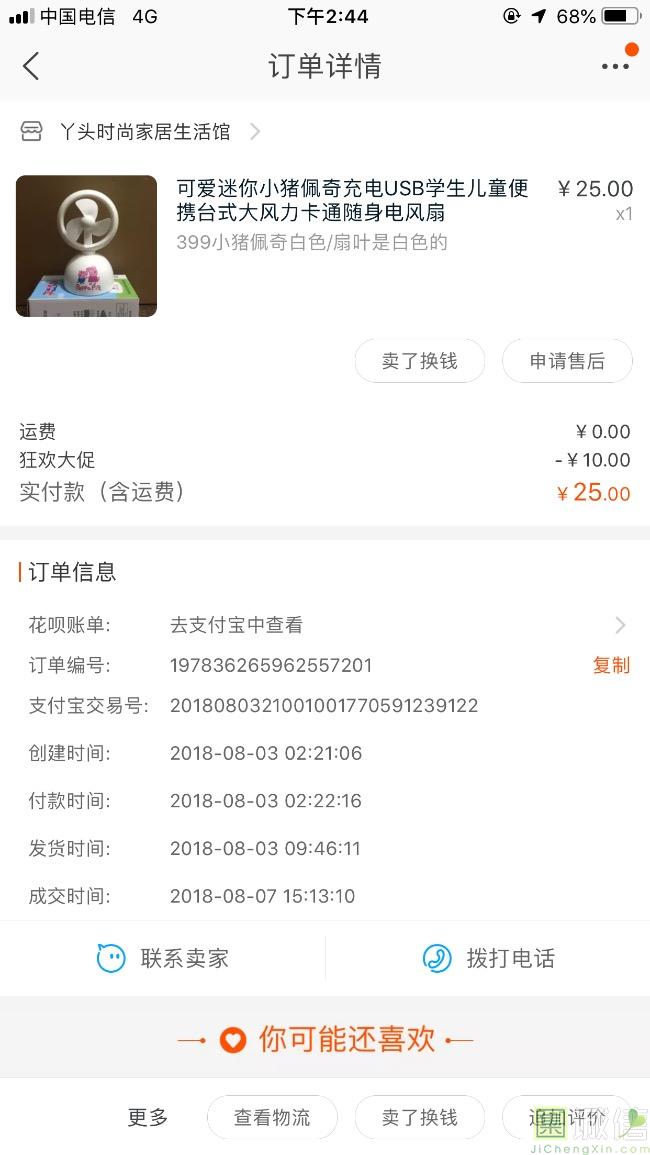Contact the seller via 联系卖家

pos(163,958)
